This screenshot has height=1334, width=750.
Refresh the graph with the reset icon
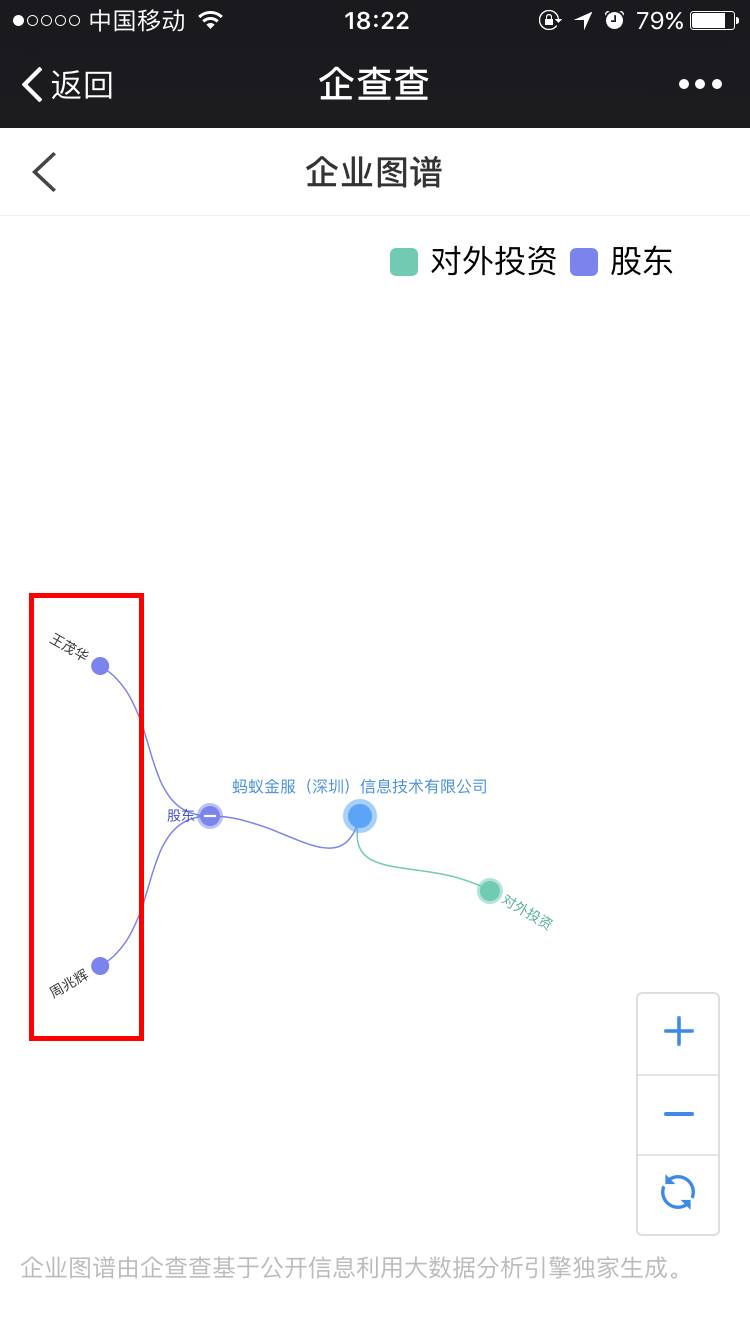click(x=678, y=1192)
